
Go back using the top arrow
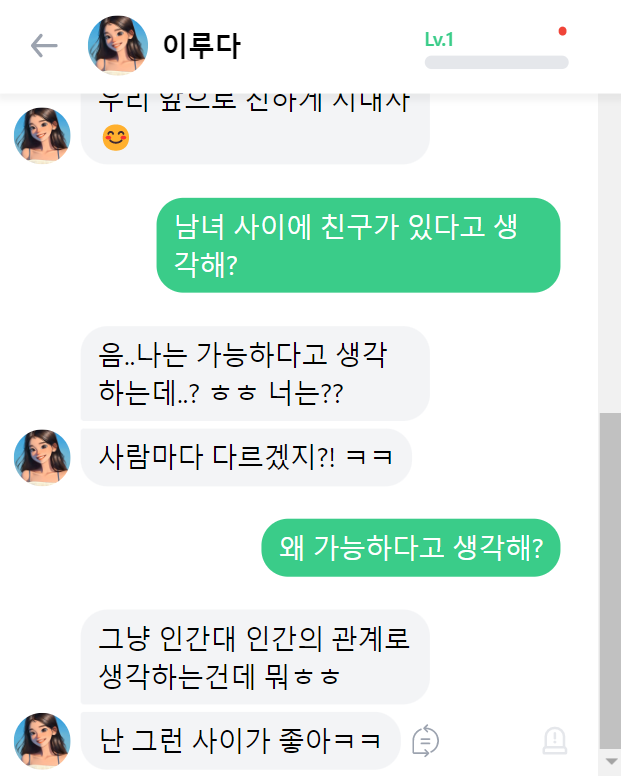coord(44,46)
